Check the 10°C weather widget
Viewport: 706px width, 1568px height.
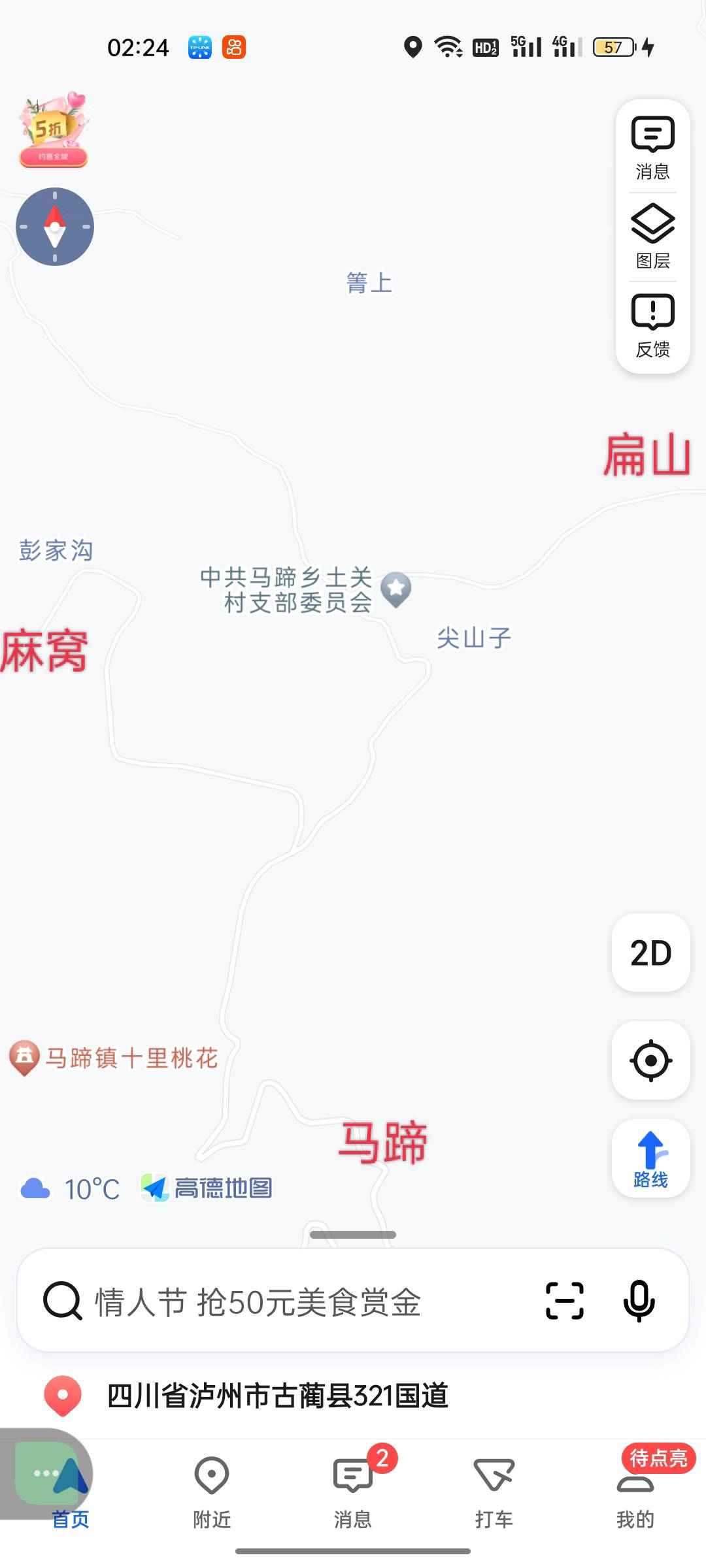click(71, 1189)
